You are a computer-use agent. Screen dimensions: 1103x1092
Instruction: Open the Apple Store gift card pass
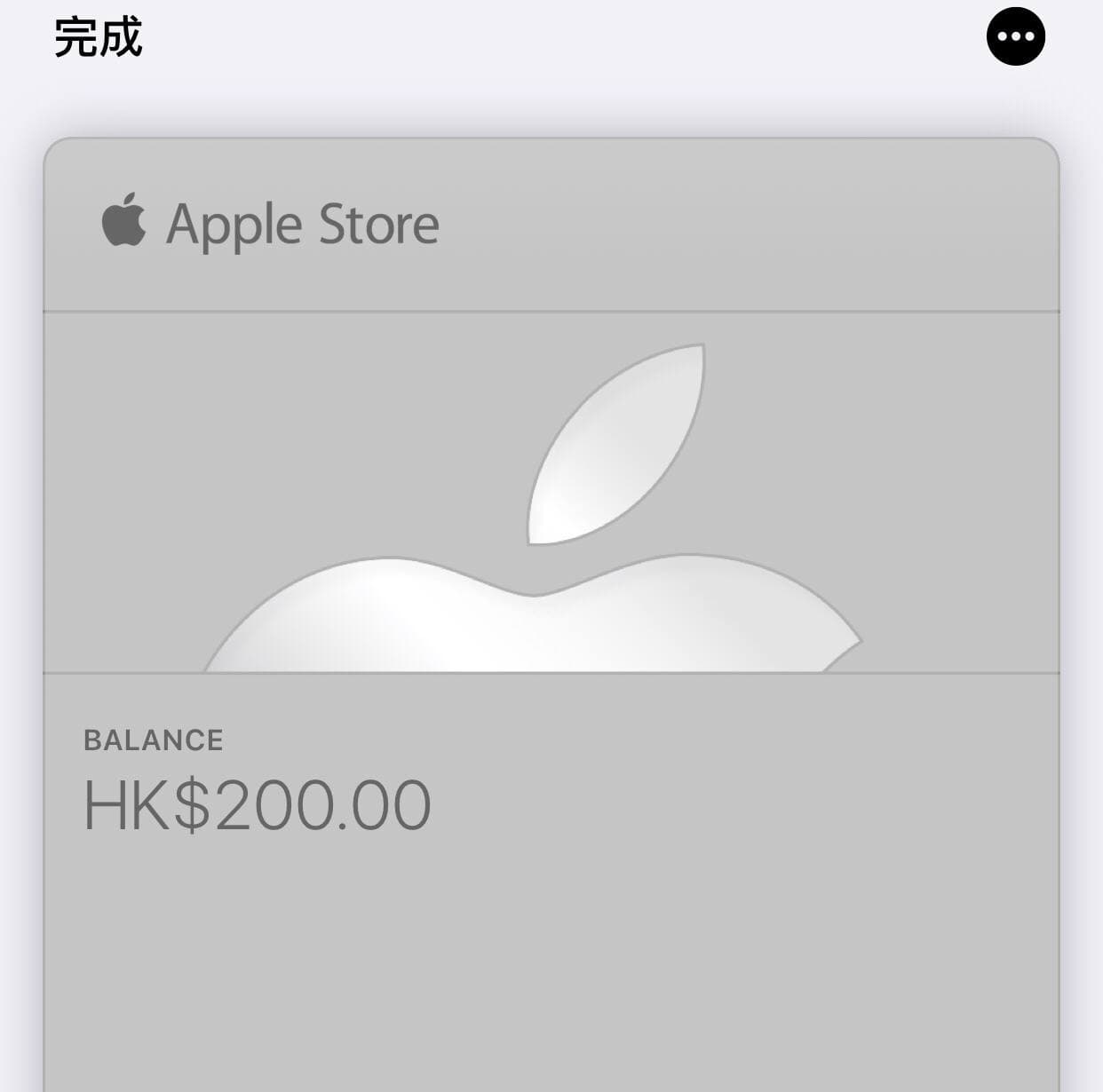tap(551, 533)
